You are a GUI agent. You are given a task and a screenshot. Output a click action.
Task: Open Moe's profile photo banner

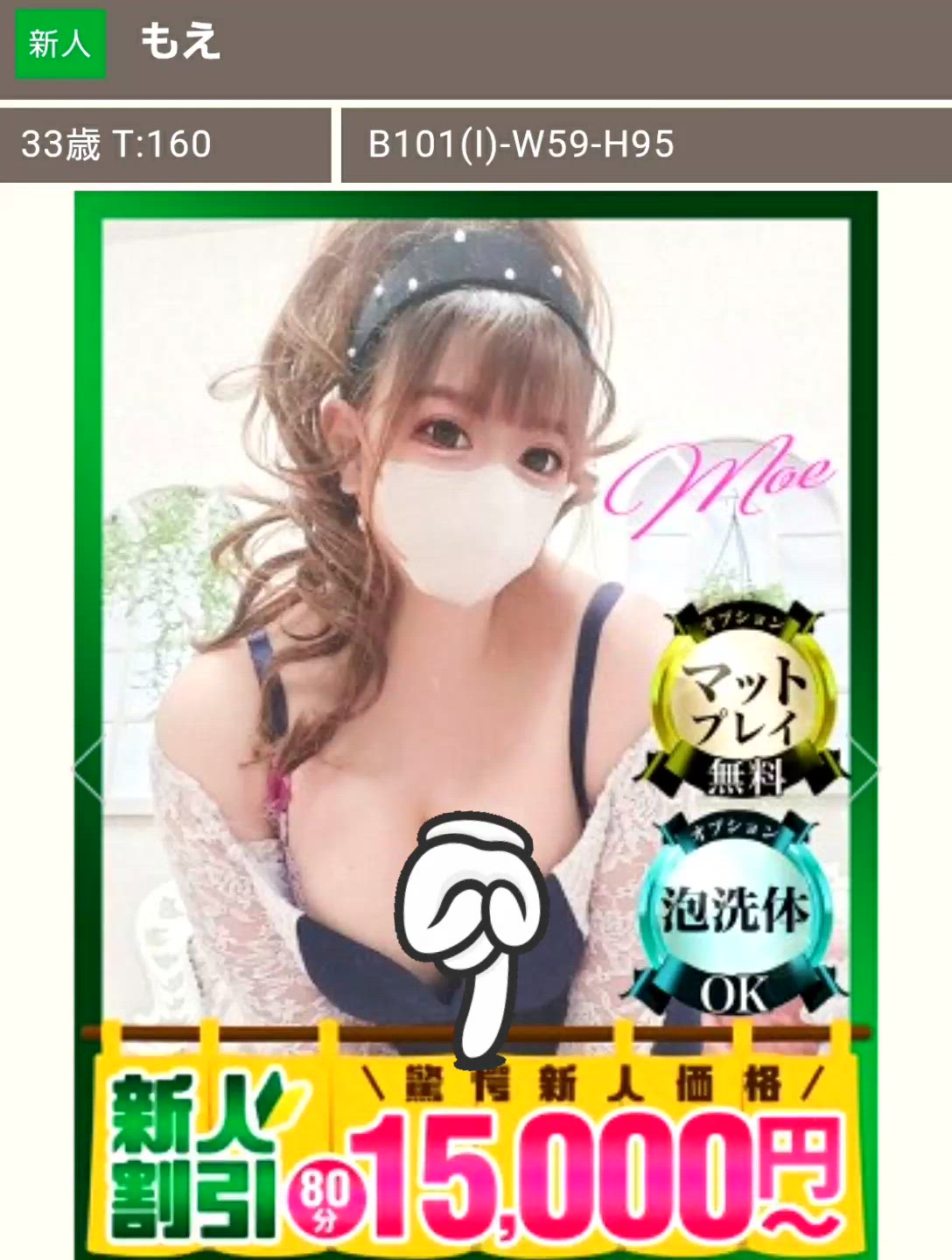click(475, 612)
